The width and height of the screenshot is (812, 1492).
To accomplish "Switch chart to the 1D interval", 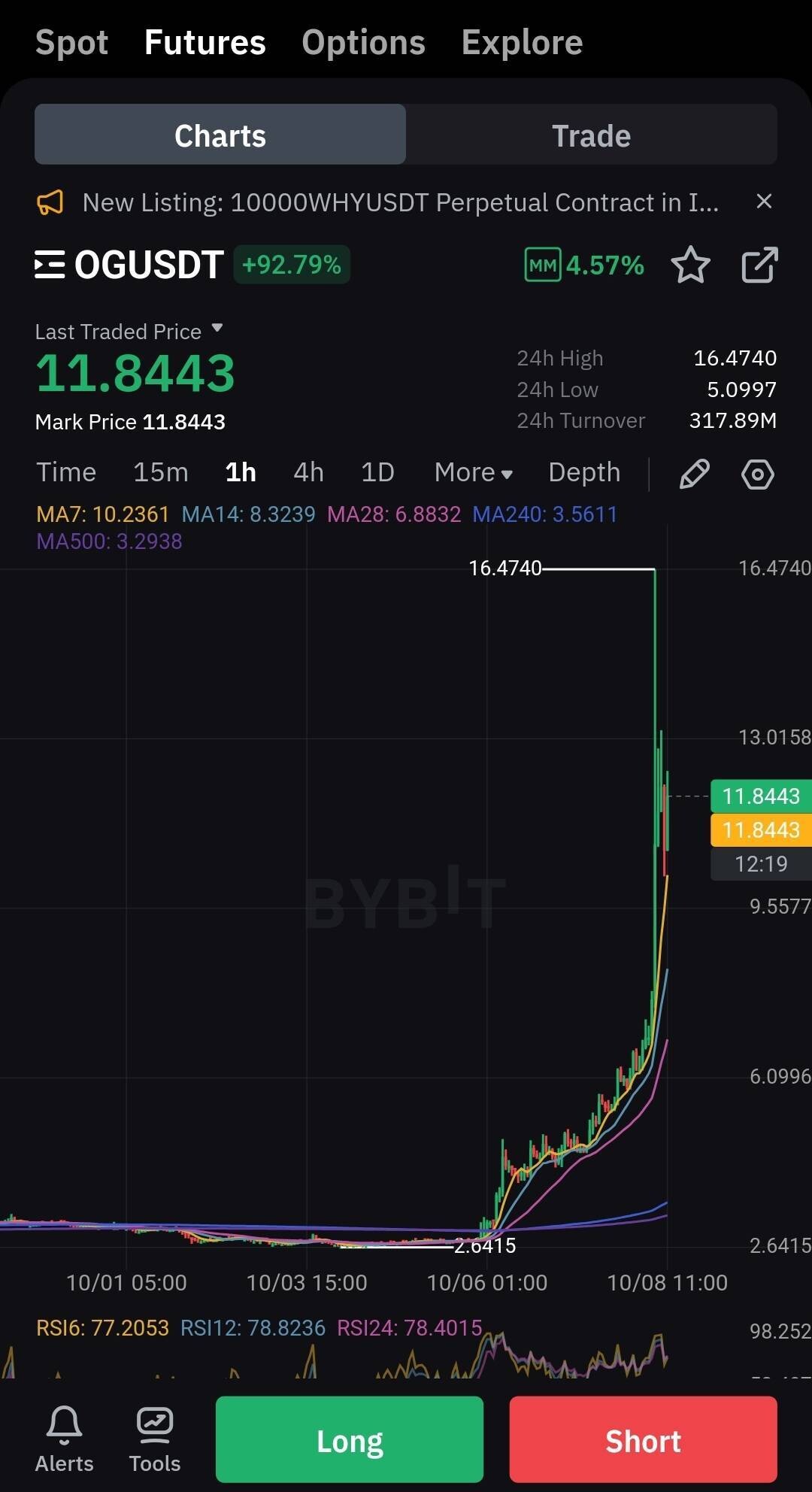I will tap(377, 472).
